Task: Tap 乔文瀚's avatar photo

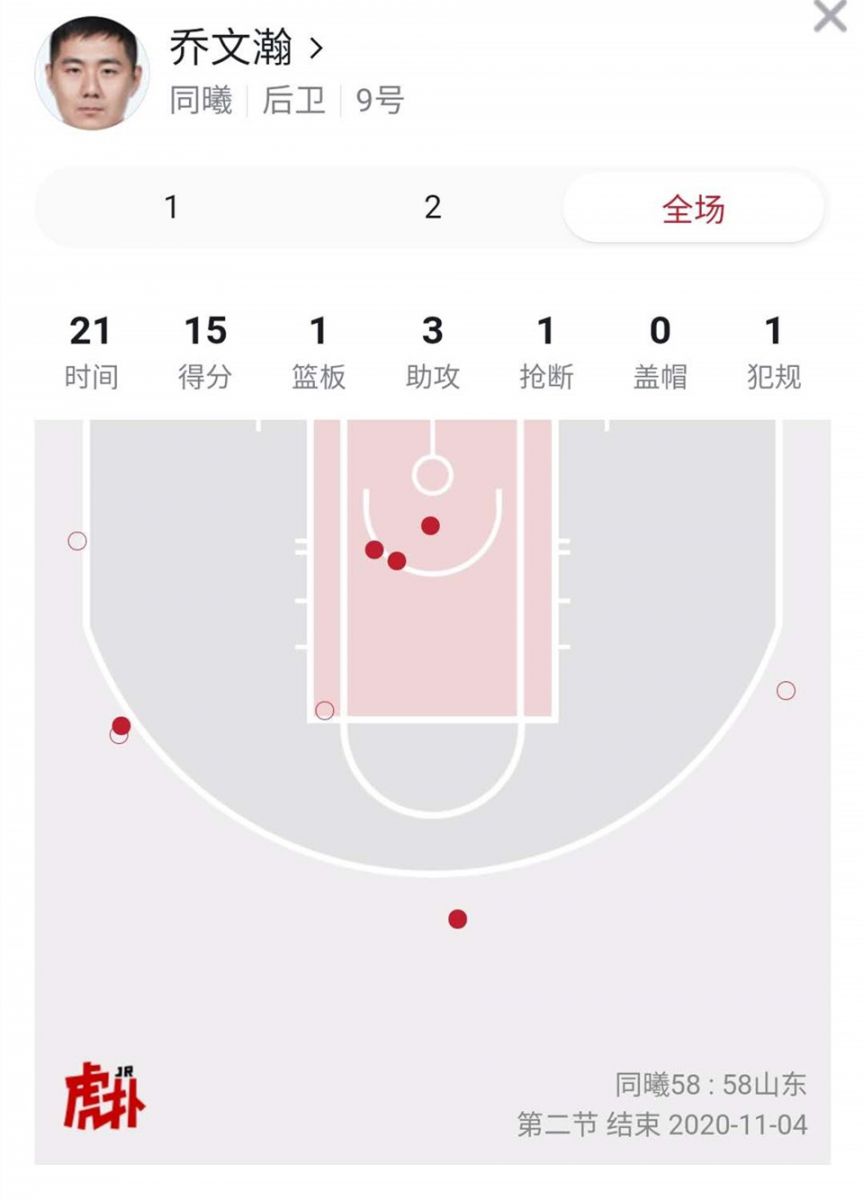Action: pyautogui.click(x=92, y=73)
